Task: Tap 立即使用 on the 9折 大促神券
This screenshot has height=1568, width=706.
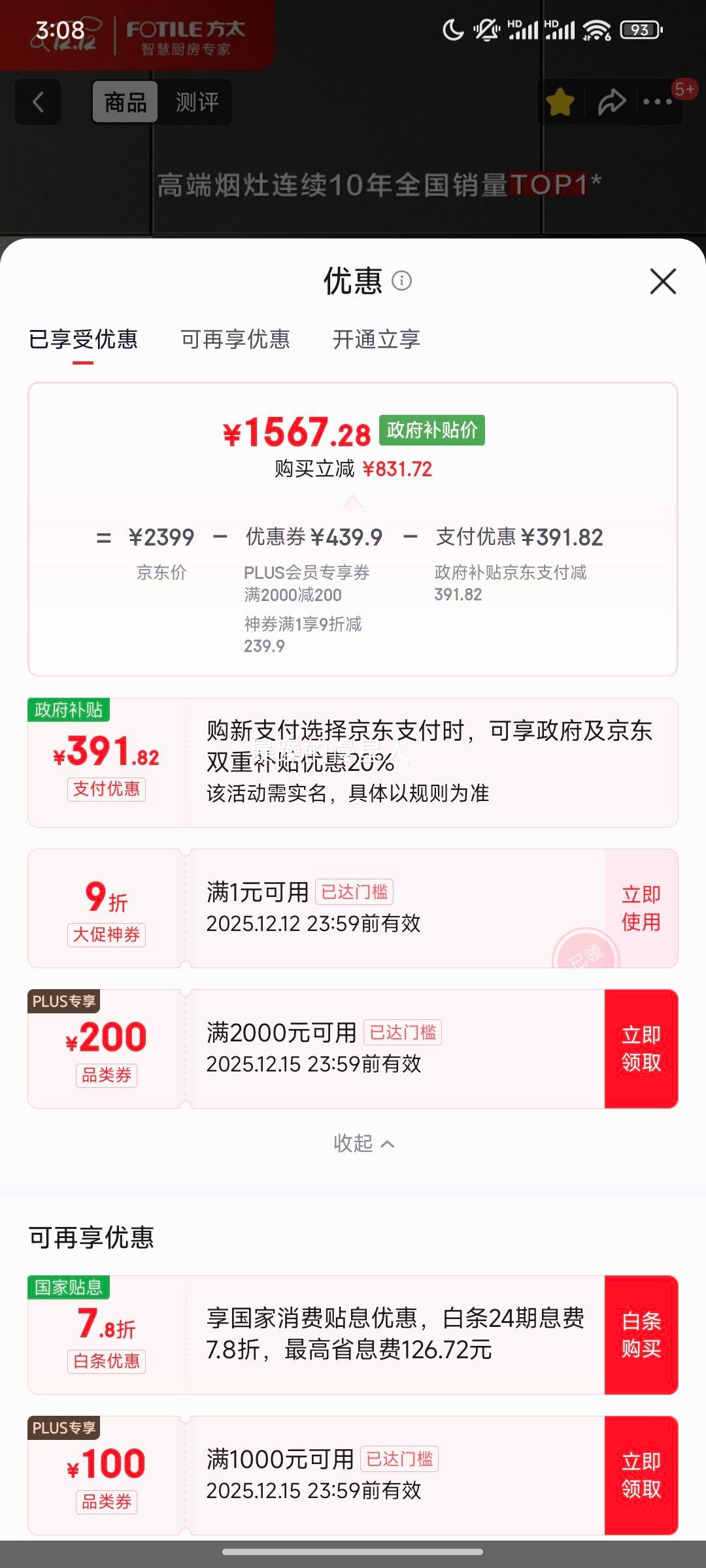Action: click(641, 907)
